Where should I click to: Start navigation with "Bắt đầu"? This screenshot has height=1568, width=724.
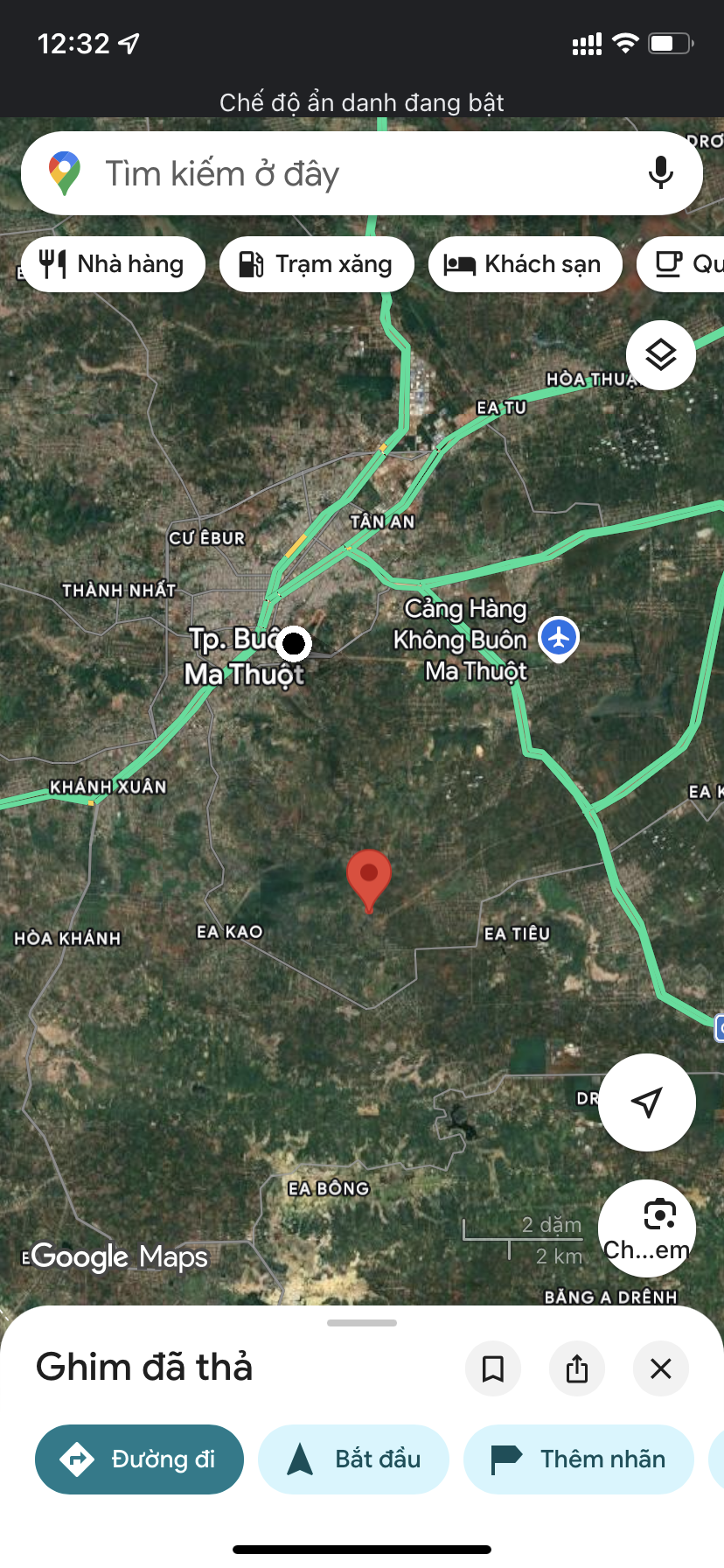(x=353, y=1459)
